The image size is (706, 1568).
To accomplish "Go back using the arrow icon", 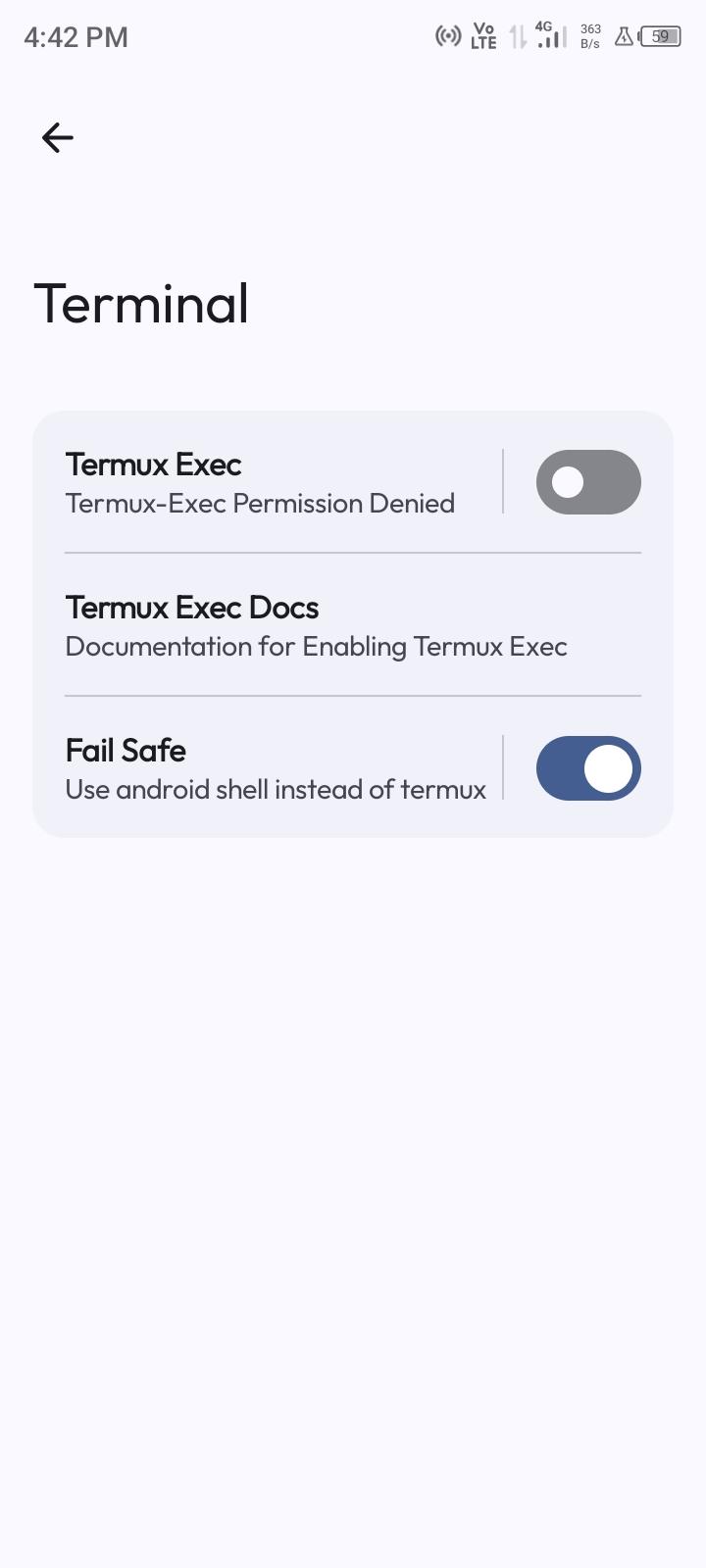I will tap(58, 137).
